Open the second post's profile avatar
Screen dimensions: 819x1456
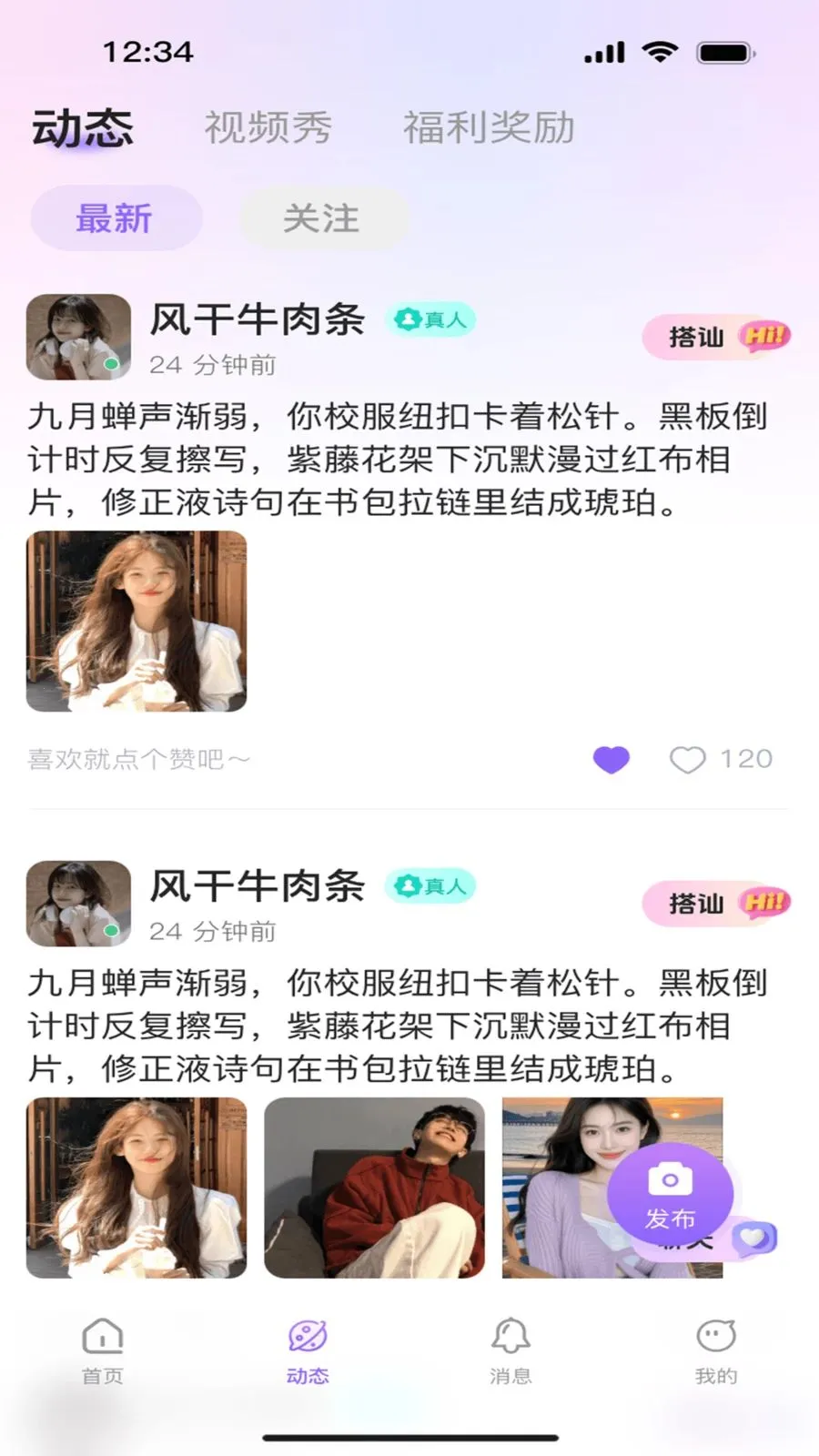point(78,903)
